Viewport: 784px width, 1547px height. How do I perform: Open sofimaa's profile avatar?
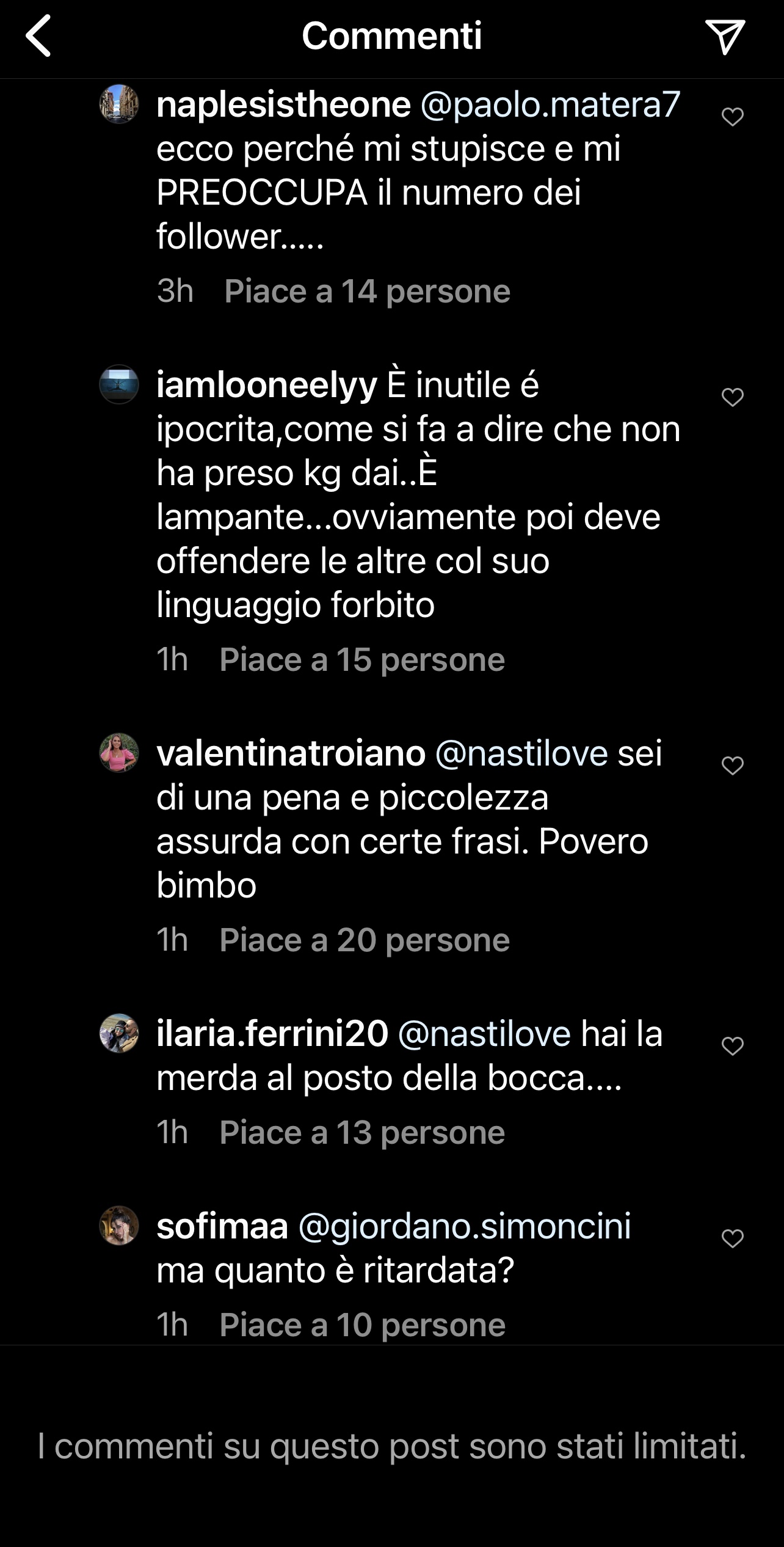[119, 1226]
